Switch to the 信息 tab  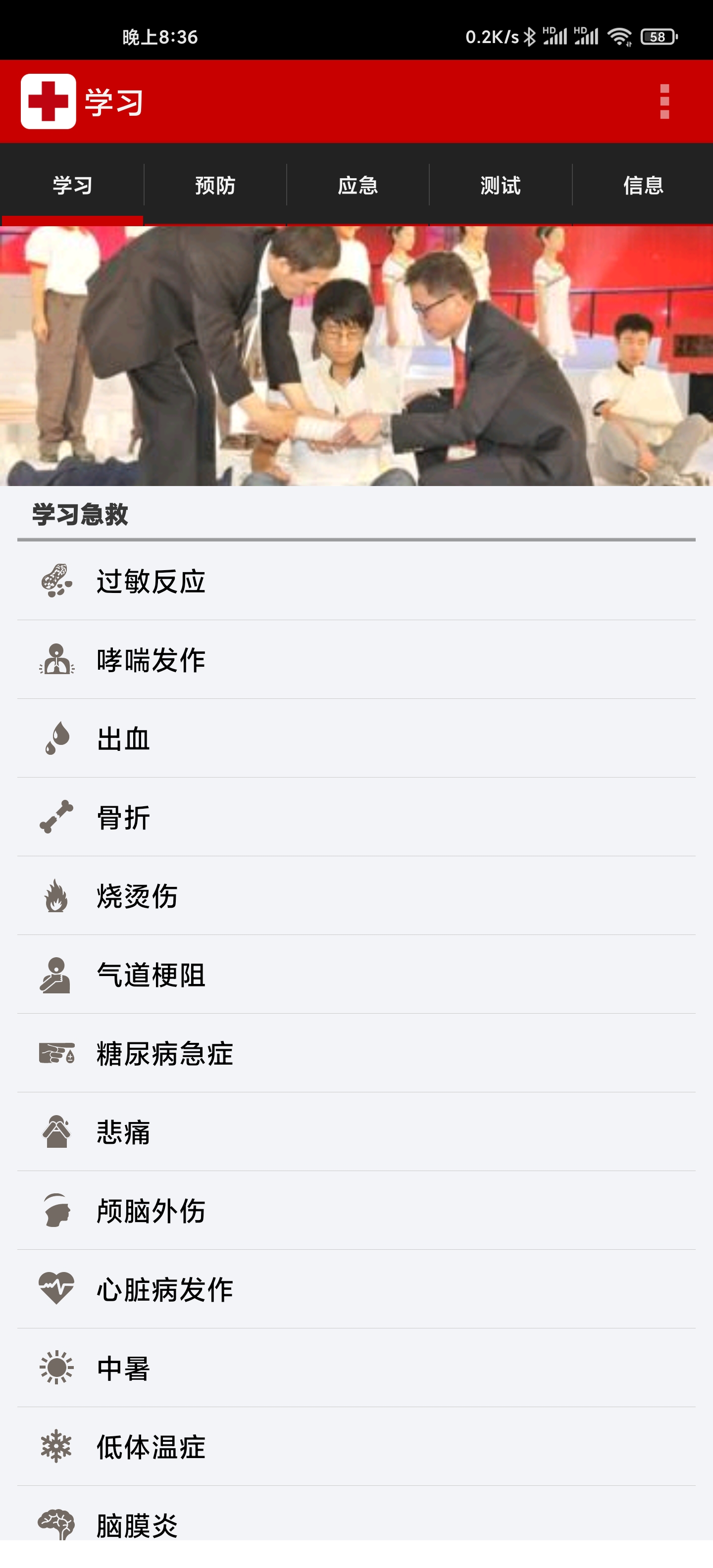pyautogui.click(x=643, y=185)
